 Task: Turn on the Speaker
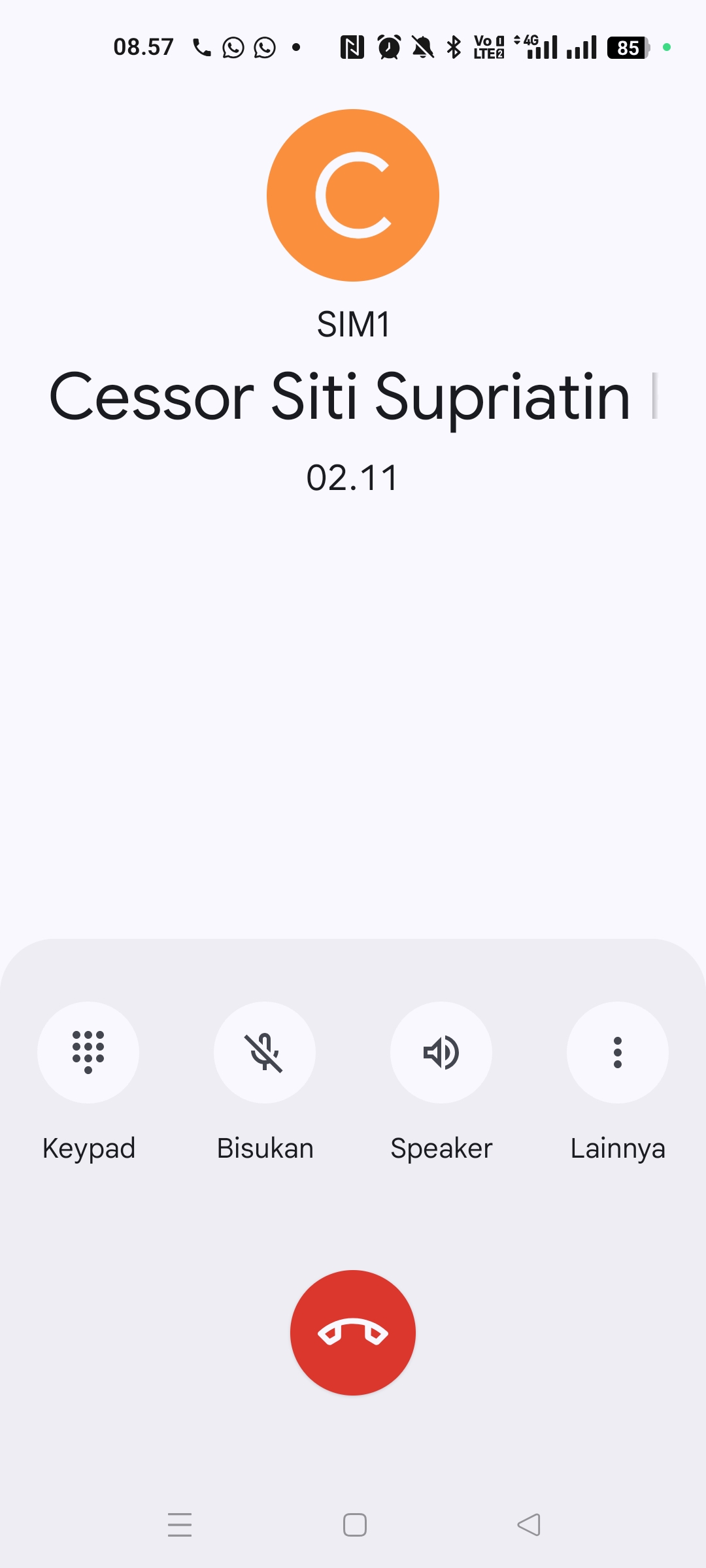[x=441, y=1053]
